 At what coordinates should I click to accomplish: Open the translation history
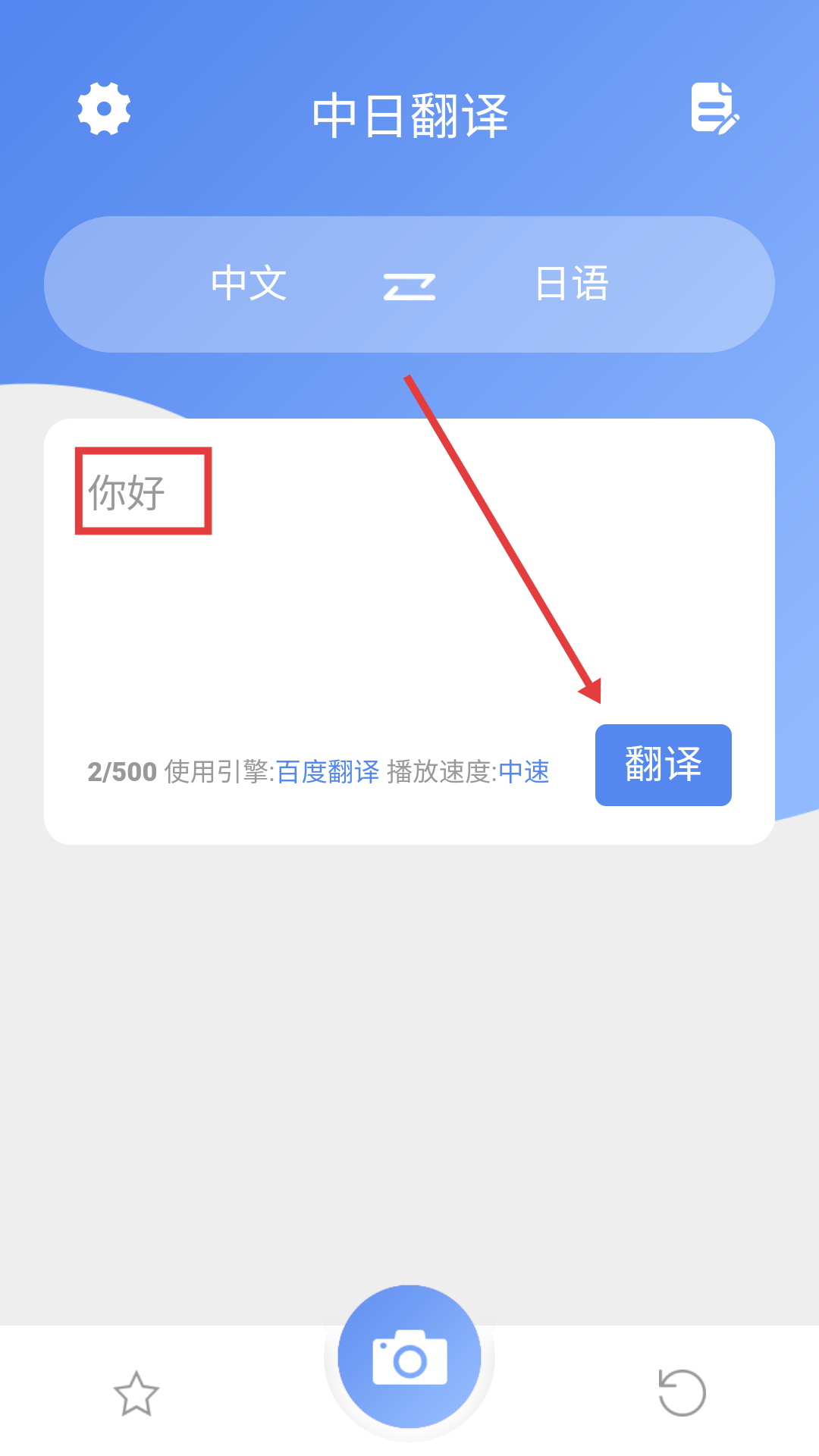(682, 1392)
